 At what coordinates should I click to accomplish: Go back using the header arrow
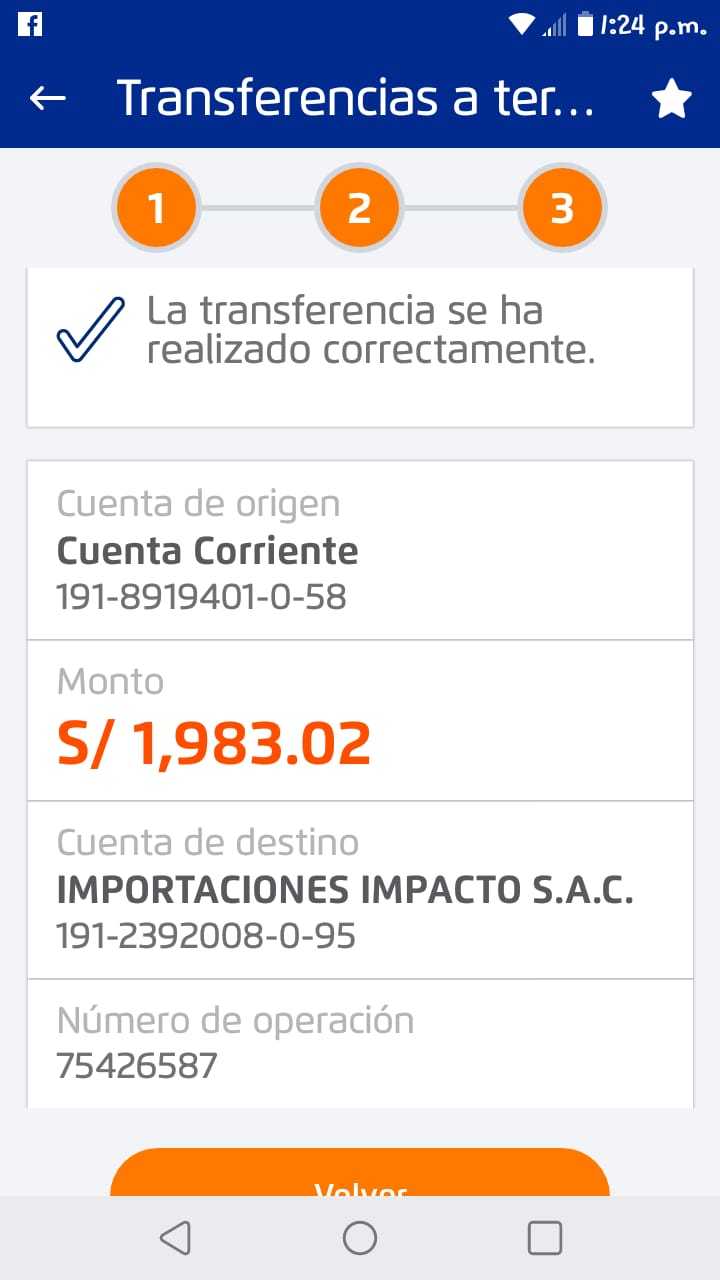47,98
